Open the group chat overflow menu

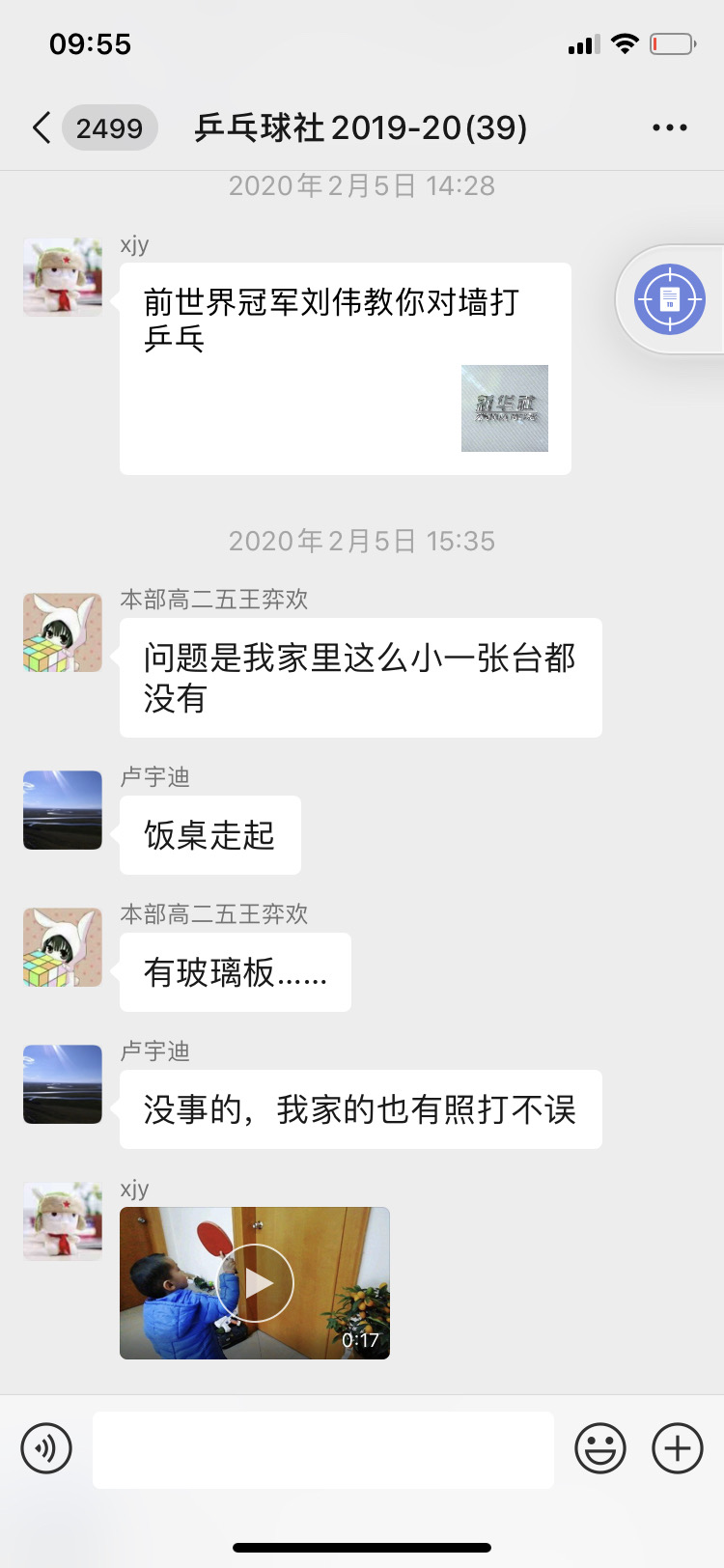click(669, 127)
